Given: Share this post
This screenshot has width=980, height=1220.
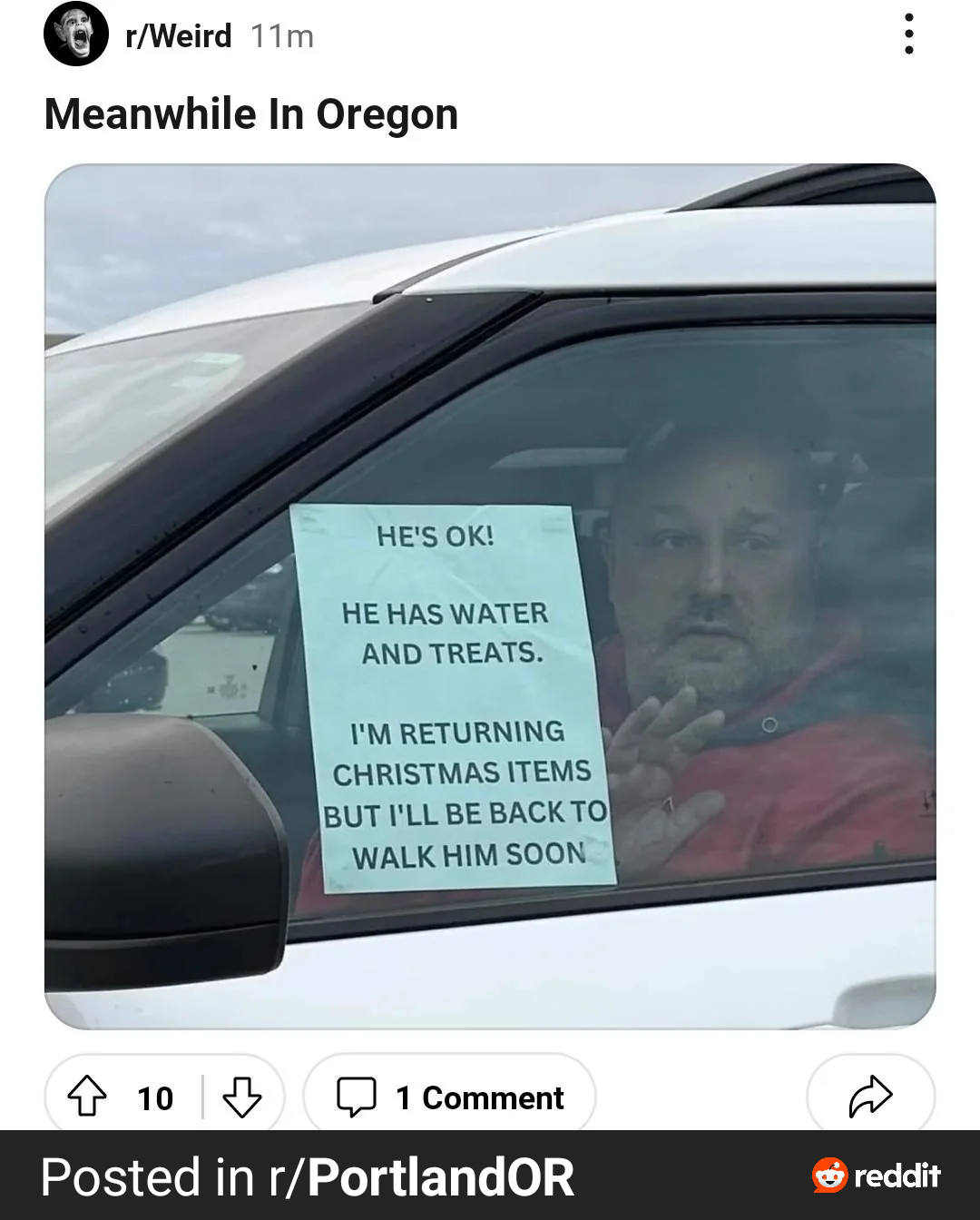Looking at the screenshot, I should click(x=870, y=1097).
